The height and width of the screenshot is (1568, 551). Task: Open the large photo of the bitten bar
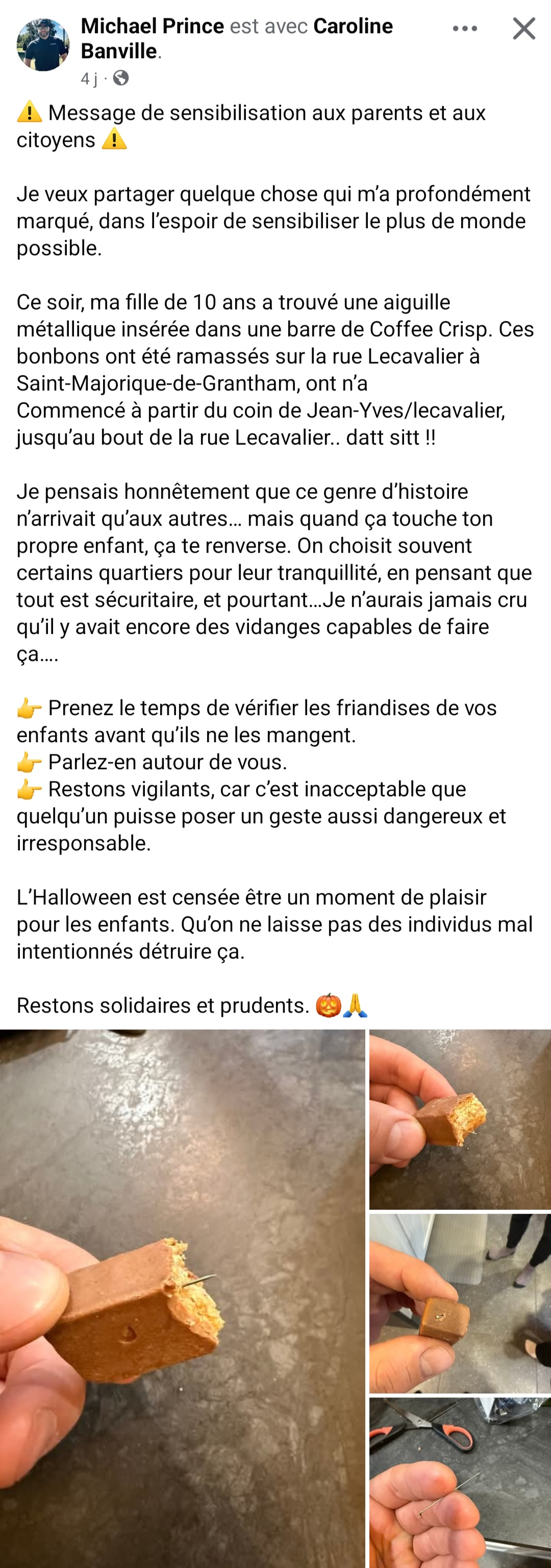click(x=183, y=1296)
